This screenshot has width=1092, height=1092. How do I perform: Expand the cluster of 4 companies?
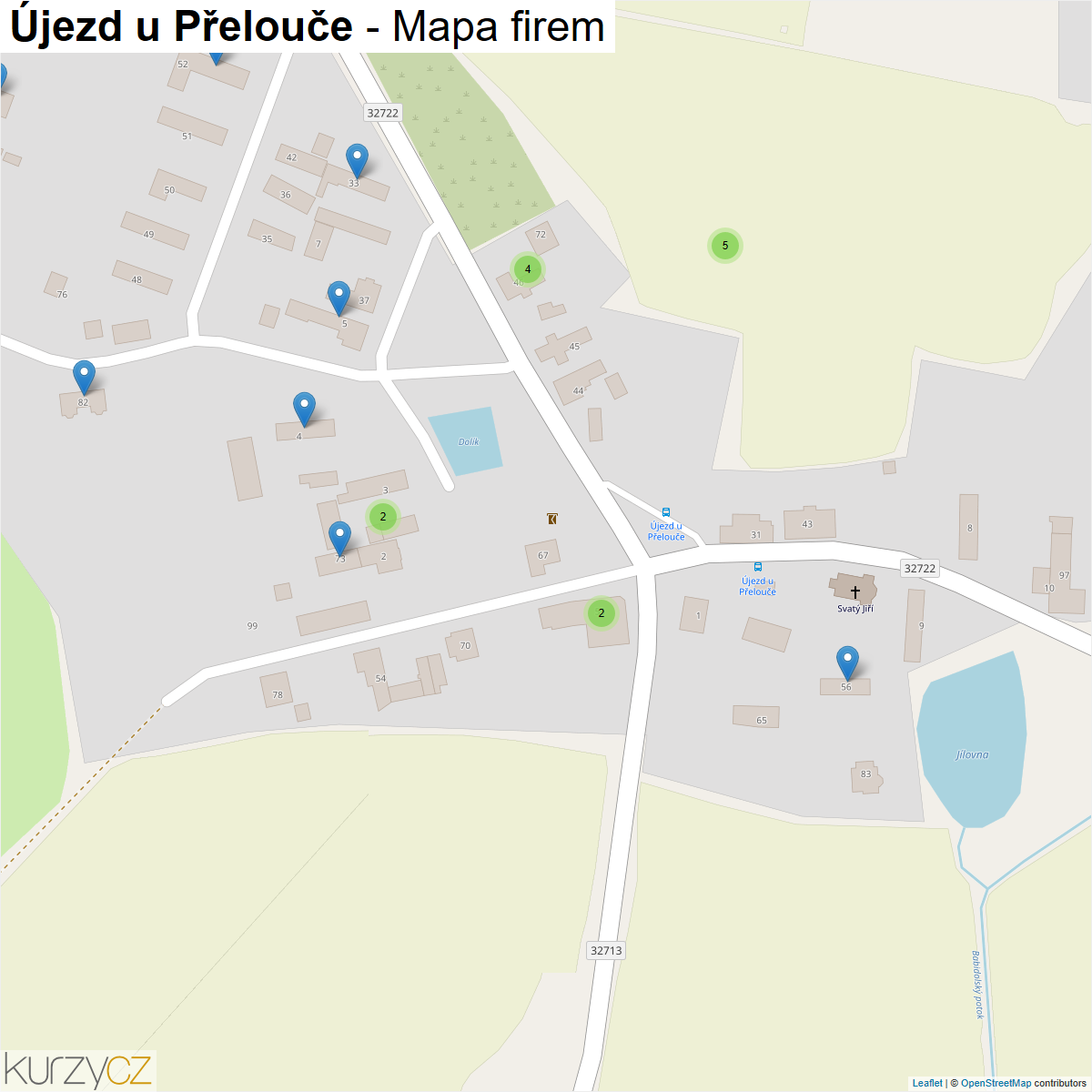coord(528,269)
